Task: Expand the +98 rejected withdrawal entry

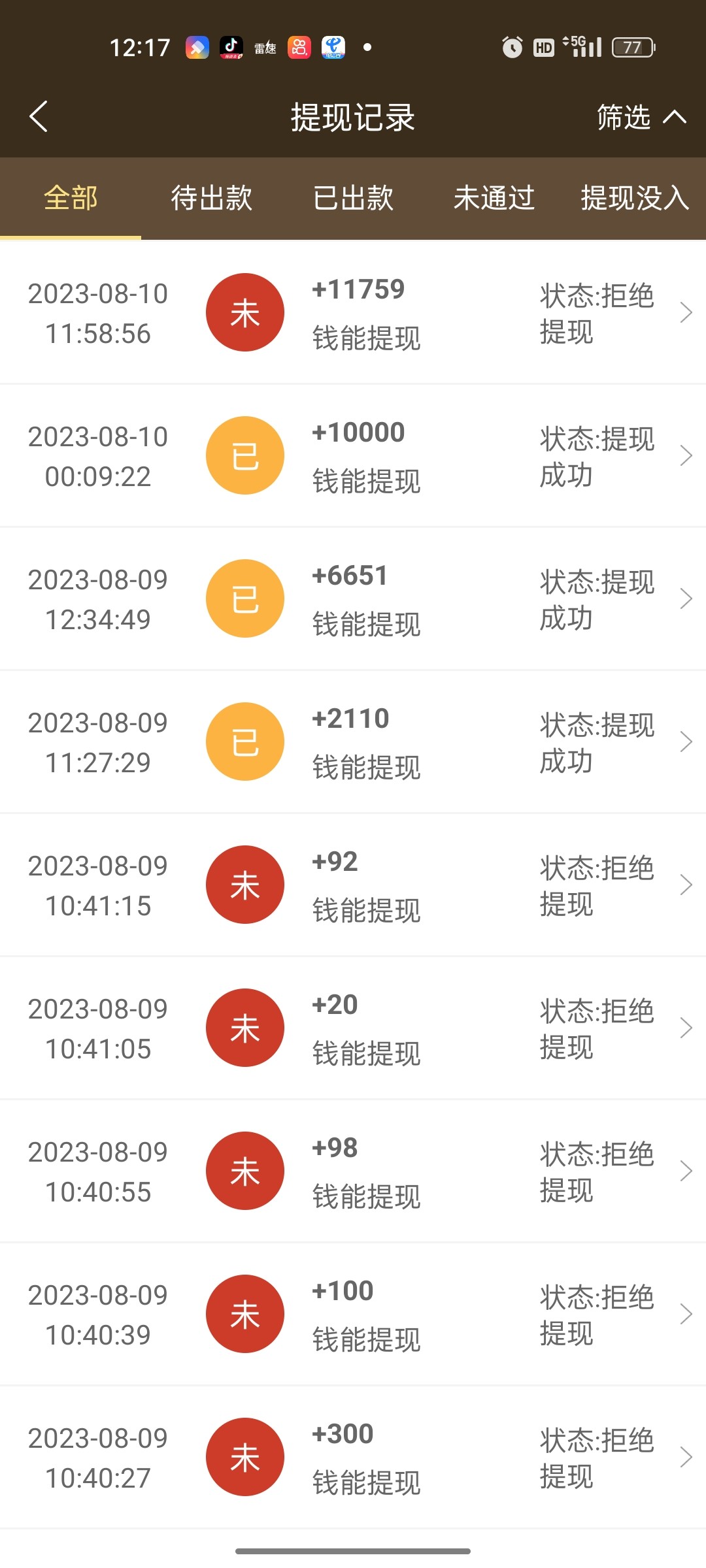Action: [685, 1171]
